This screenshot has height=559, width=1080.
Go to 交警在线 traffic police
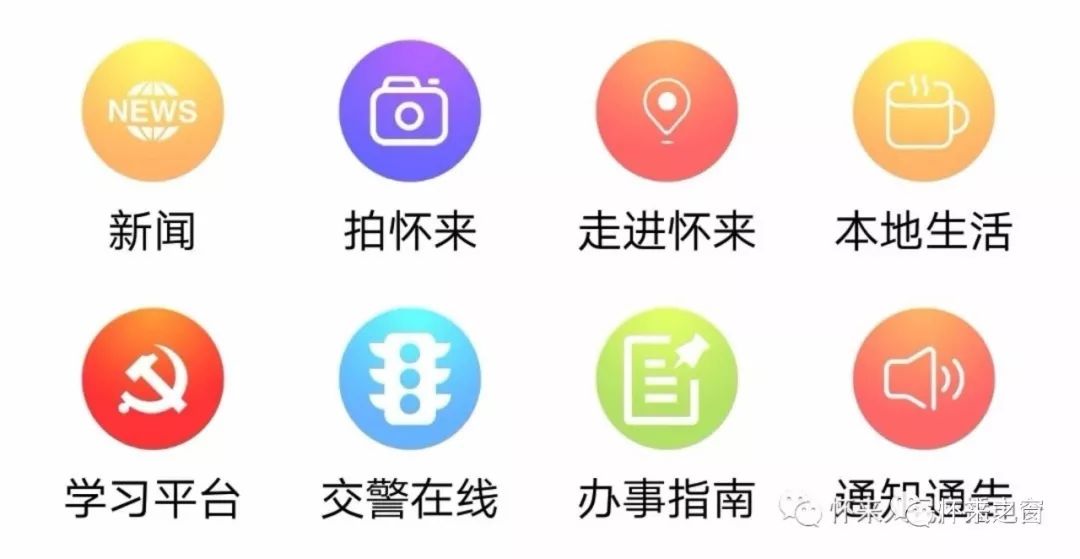coord(409,379)
